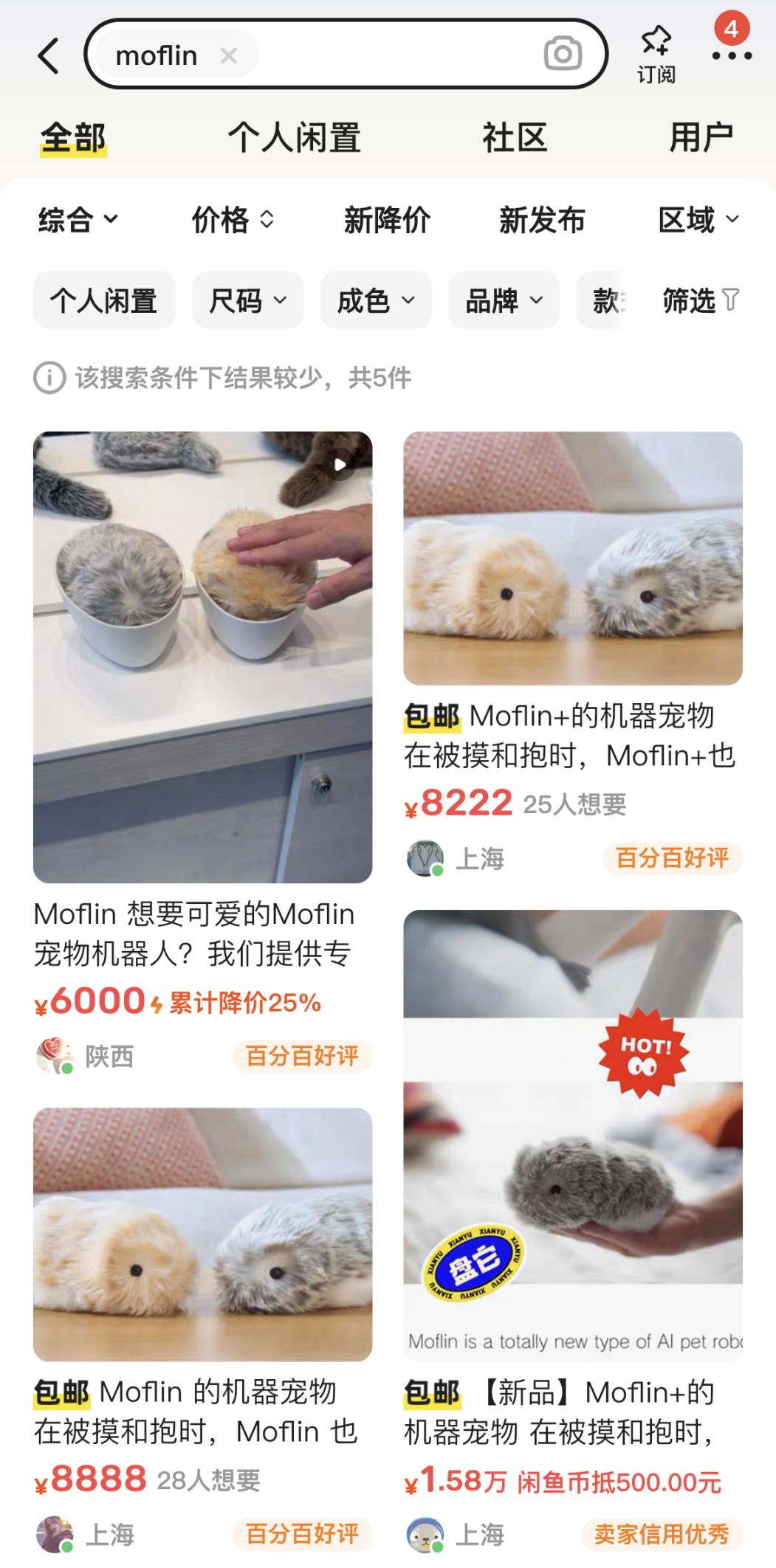Open the 区域 region dropdown
Screen dimensions: 776x1568
pos(698,220)
